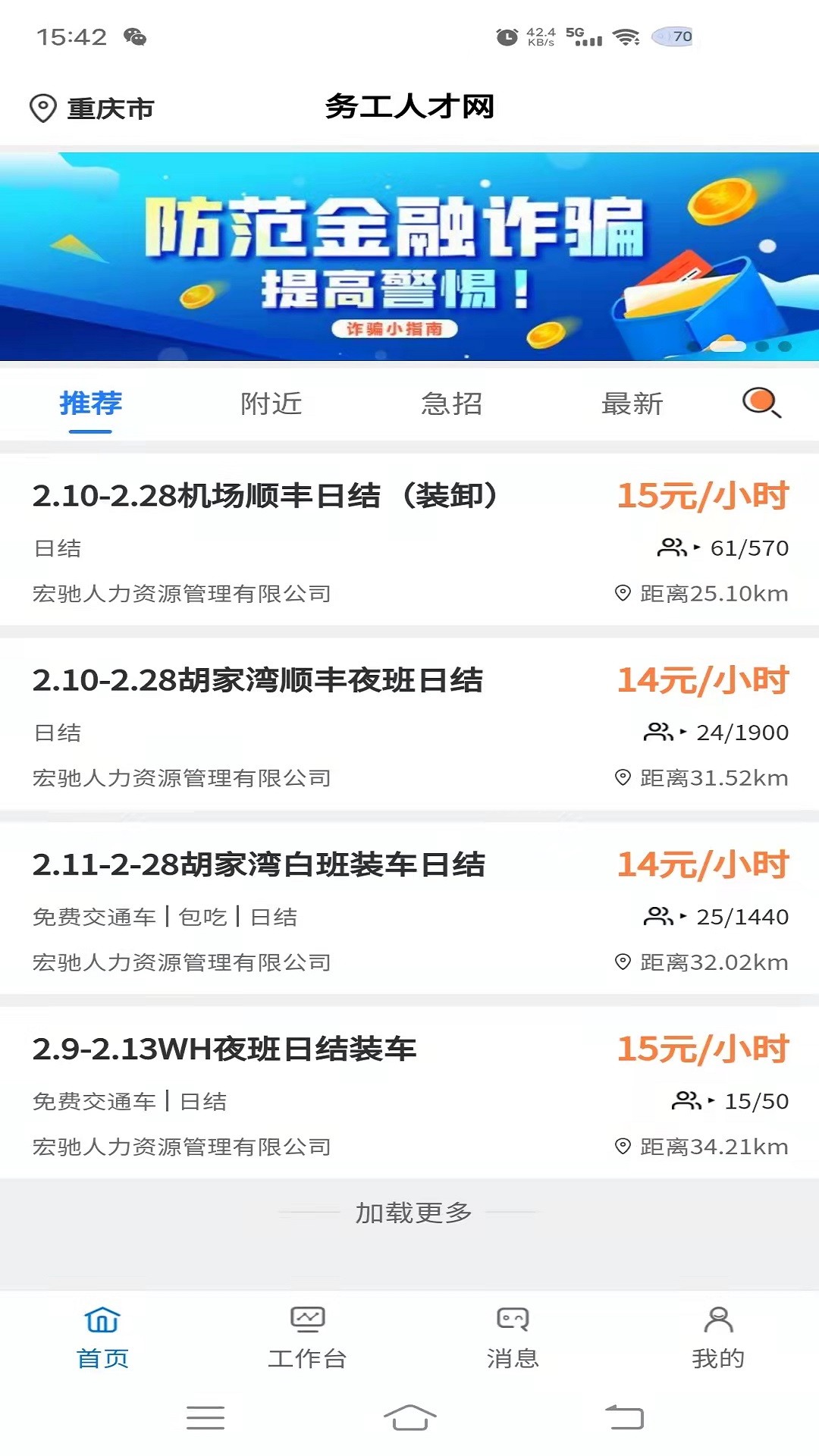Open the 最新 tab

632,404
